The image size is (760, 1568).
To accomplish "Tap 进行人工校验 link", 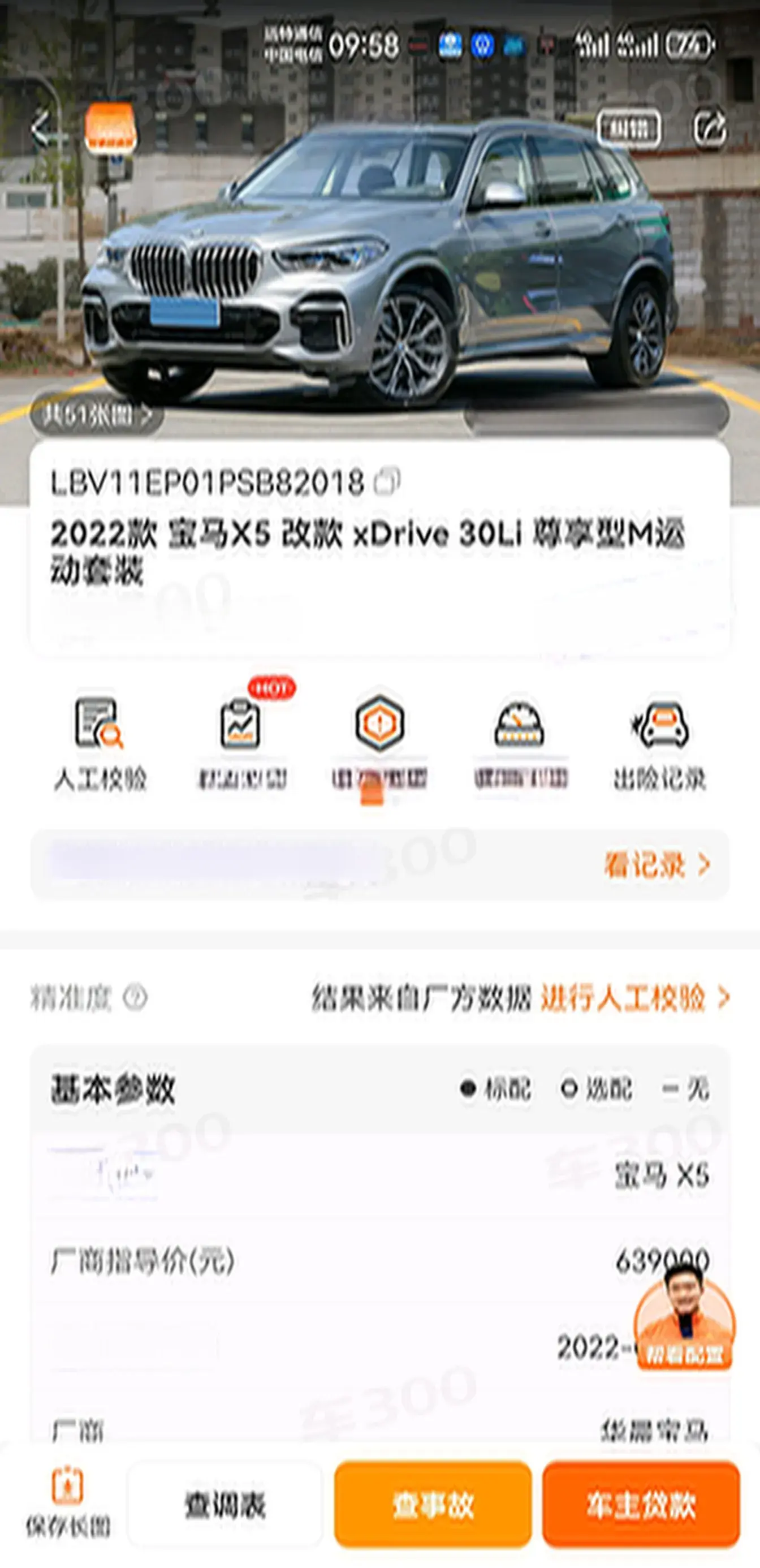I will click(633, 998).
